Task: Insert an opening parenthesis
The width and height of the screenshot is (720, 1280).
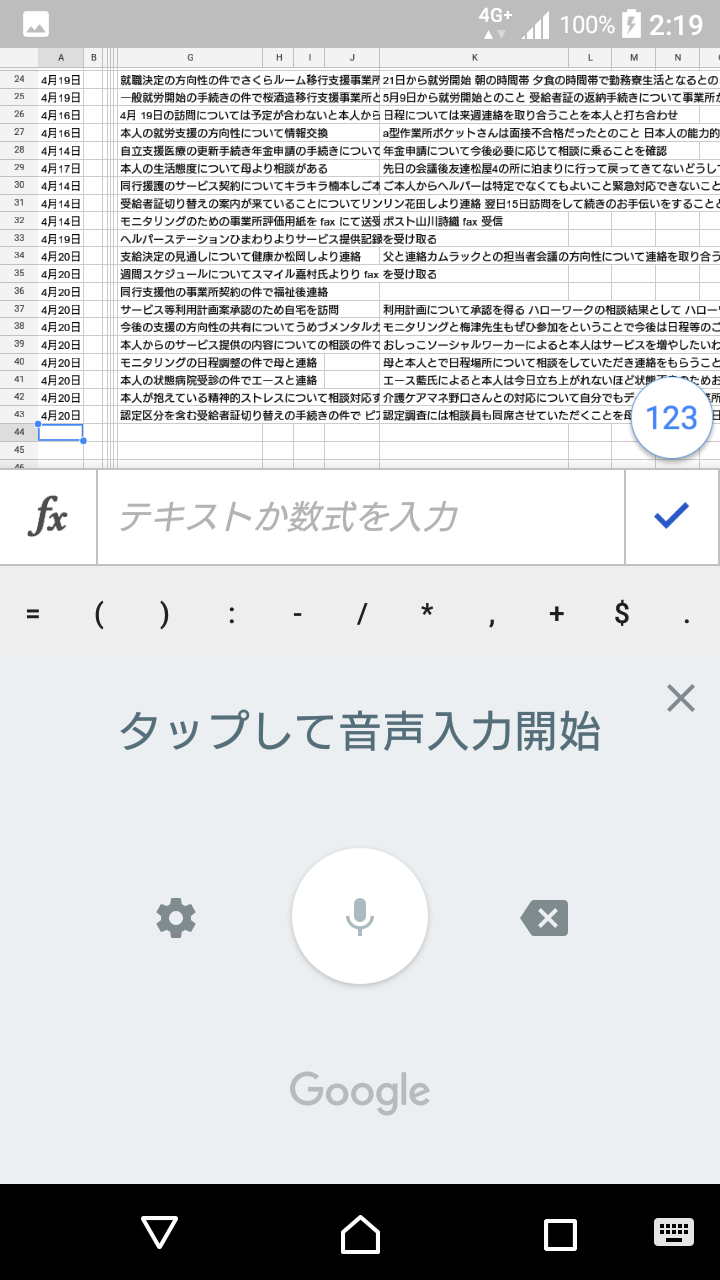Action: point(99,615)
